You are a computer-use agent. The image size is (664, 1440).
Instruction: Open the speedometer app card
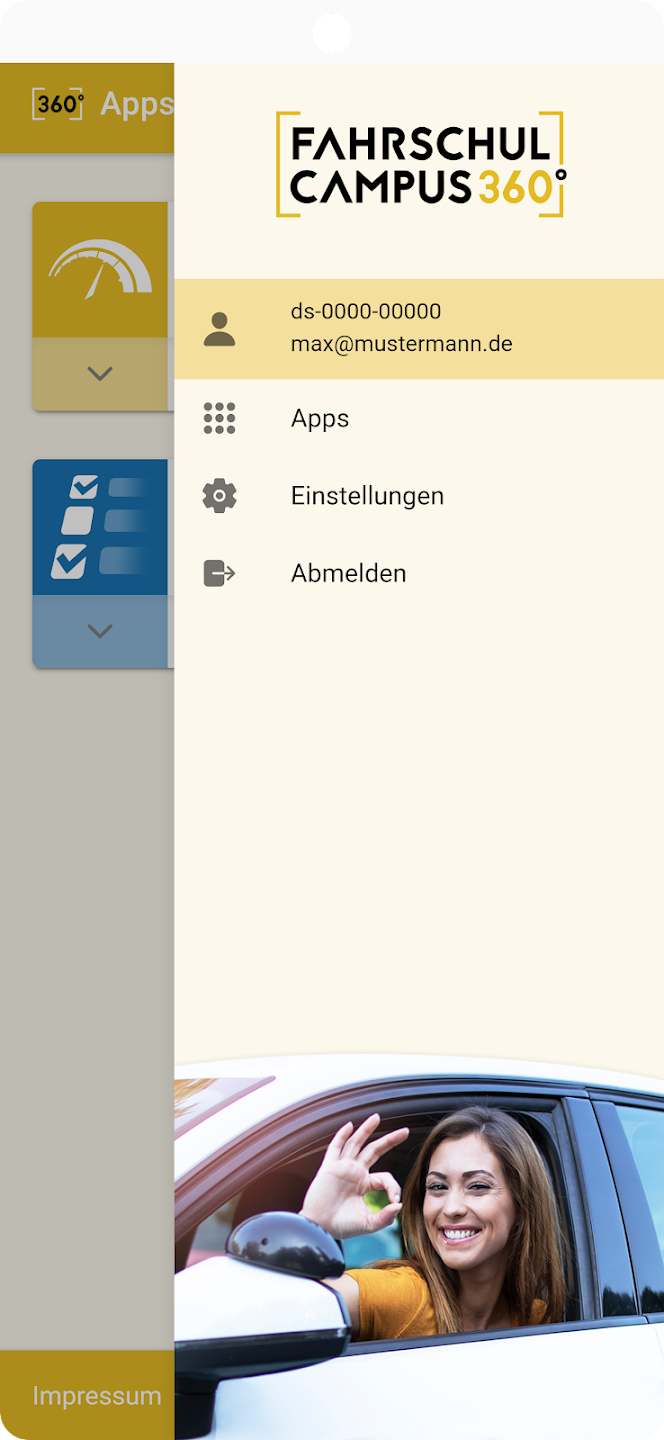click(100, 270)
